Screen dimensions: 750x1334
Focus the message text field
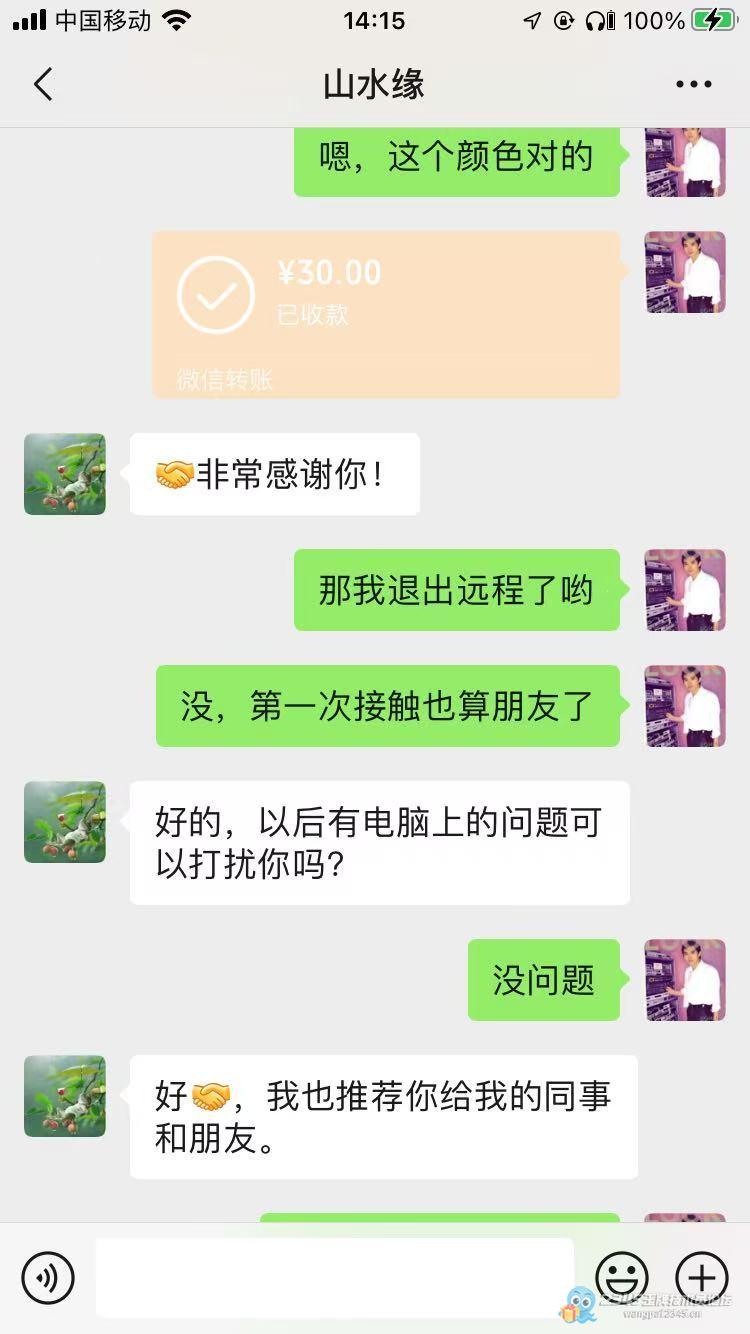[334, 1277]
